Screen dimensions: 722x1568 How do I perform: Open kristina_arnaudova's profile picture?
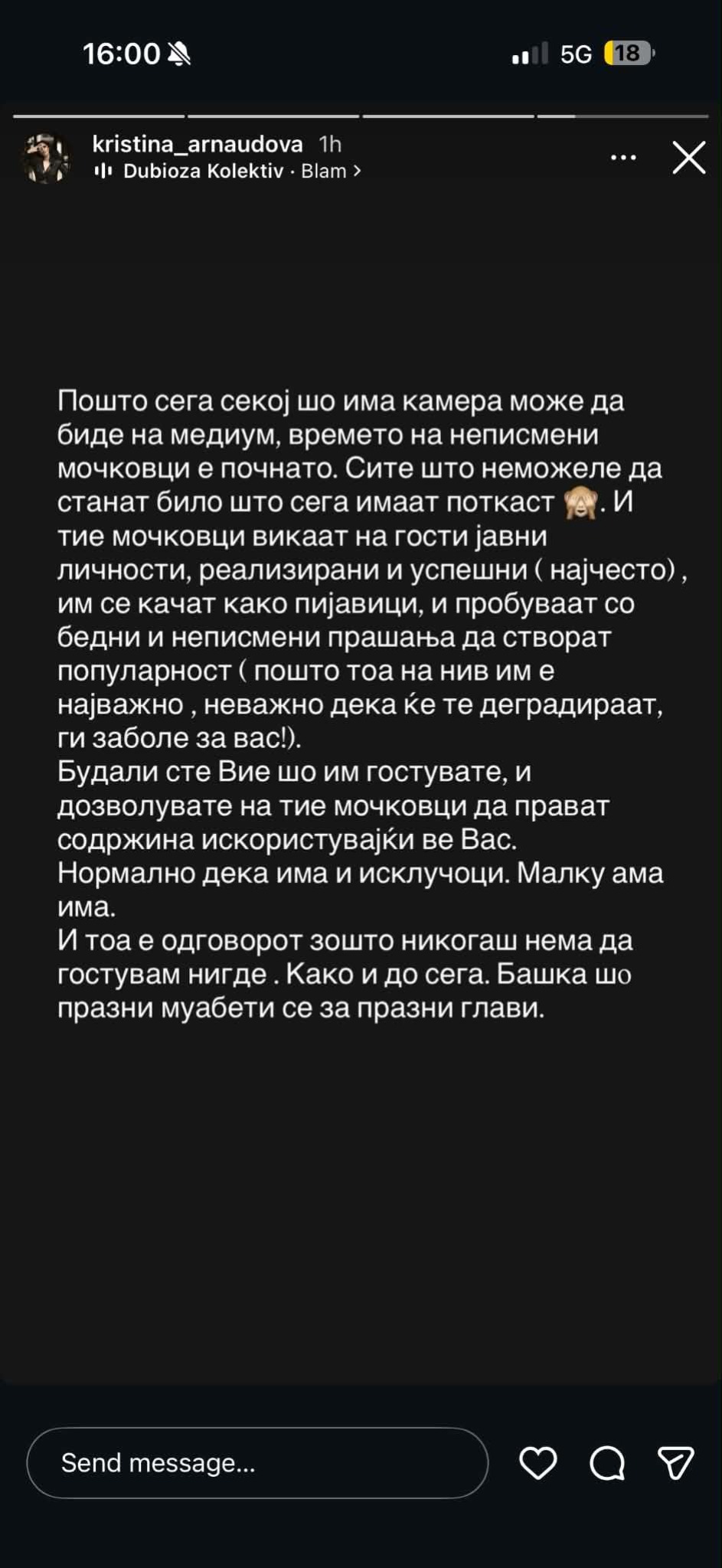[x=48, y=158]
